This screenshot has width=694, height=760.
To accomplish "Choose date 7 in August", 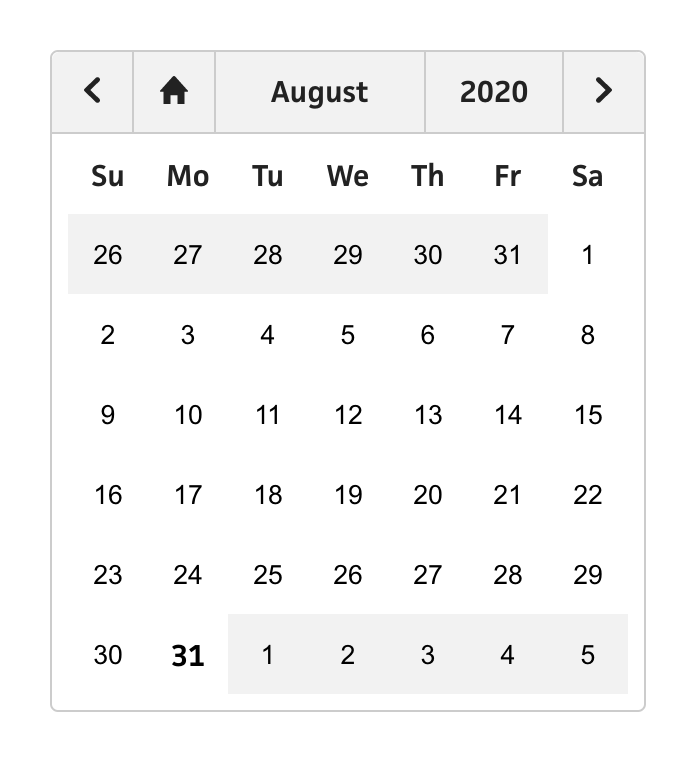I will pos(508,335).
